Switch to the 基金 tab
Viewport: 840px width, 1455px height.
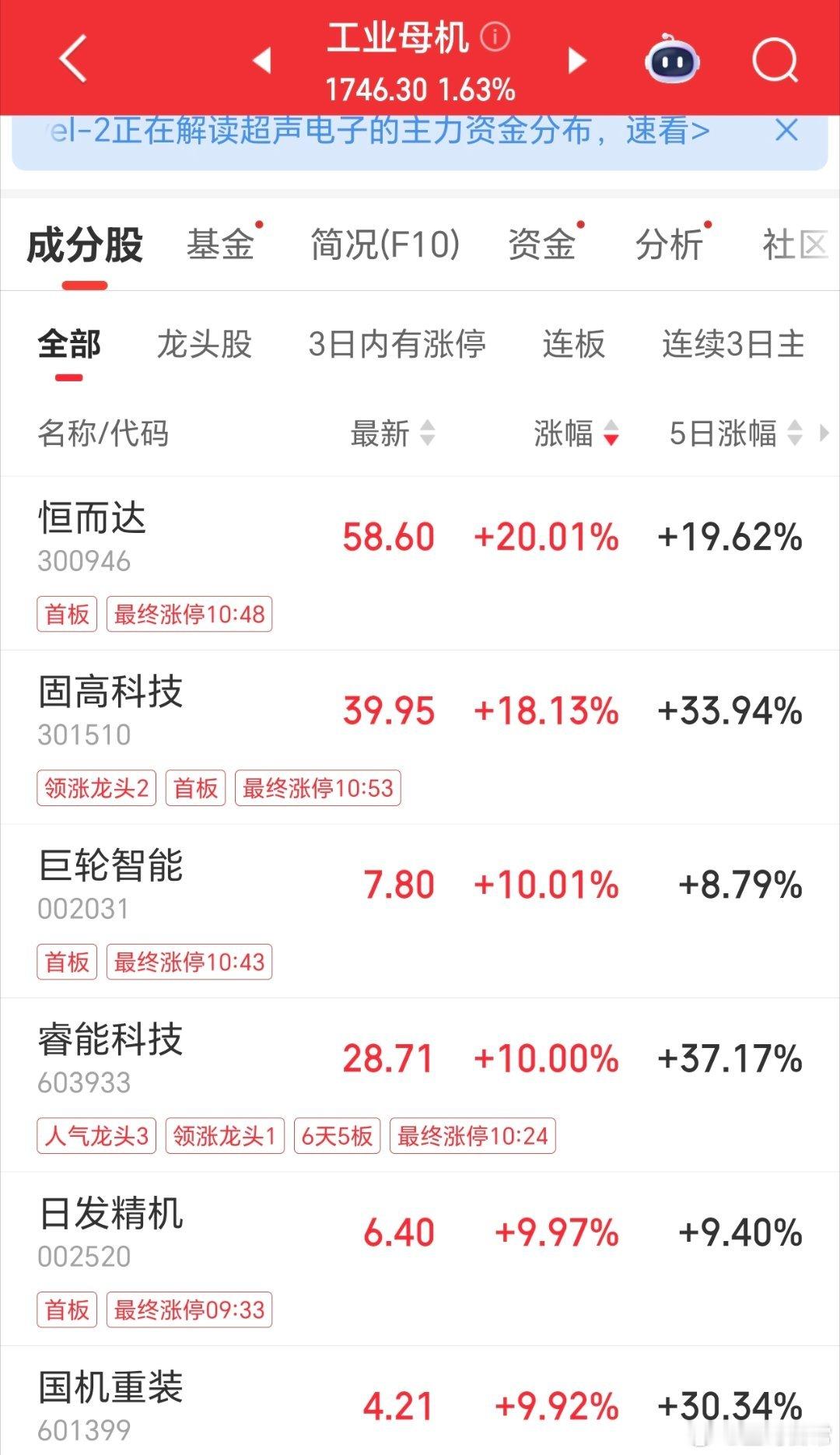[222, 245]
